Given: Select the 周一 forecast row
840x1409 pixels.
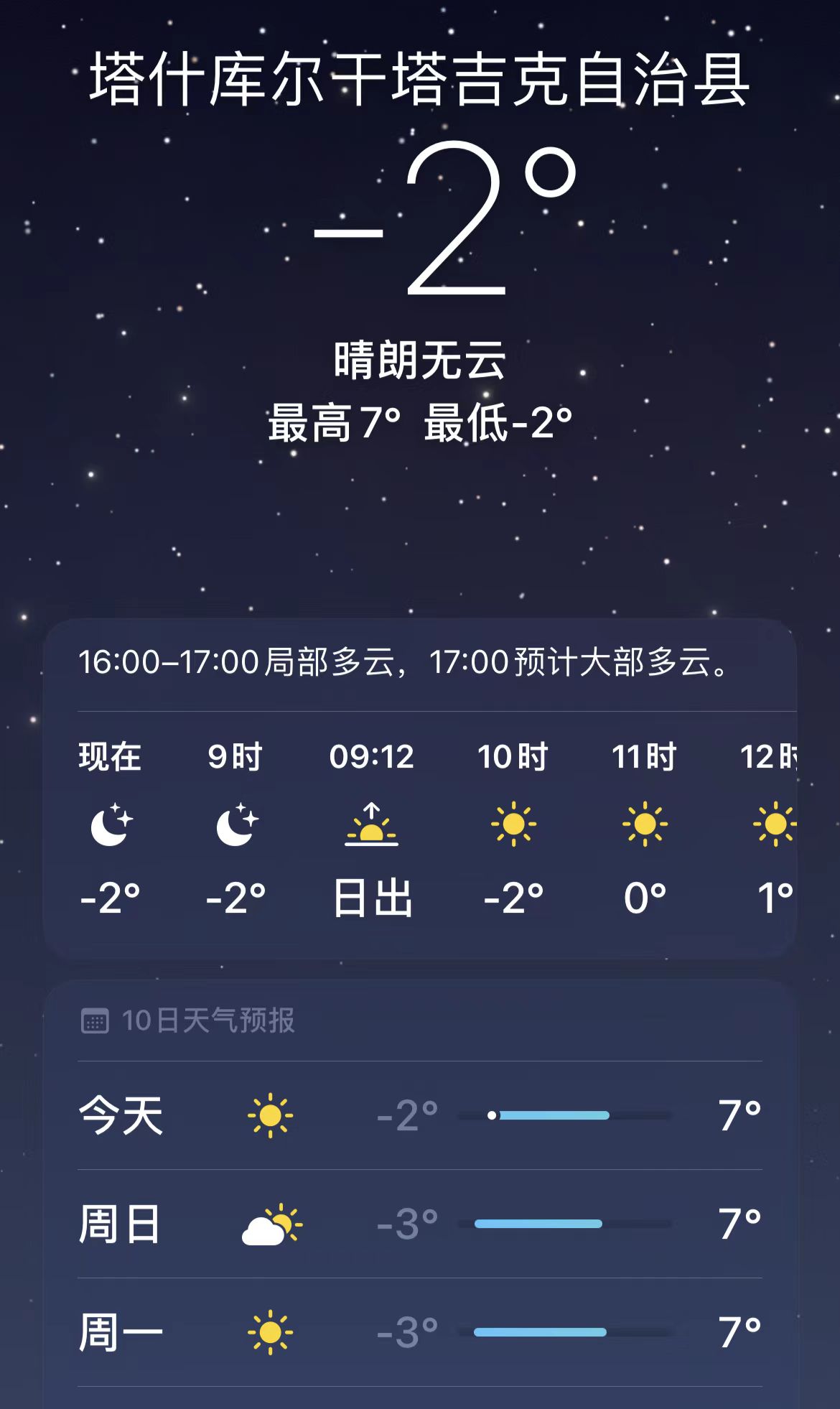Looking at the screenshot, I should point(419,1332).
